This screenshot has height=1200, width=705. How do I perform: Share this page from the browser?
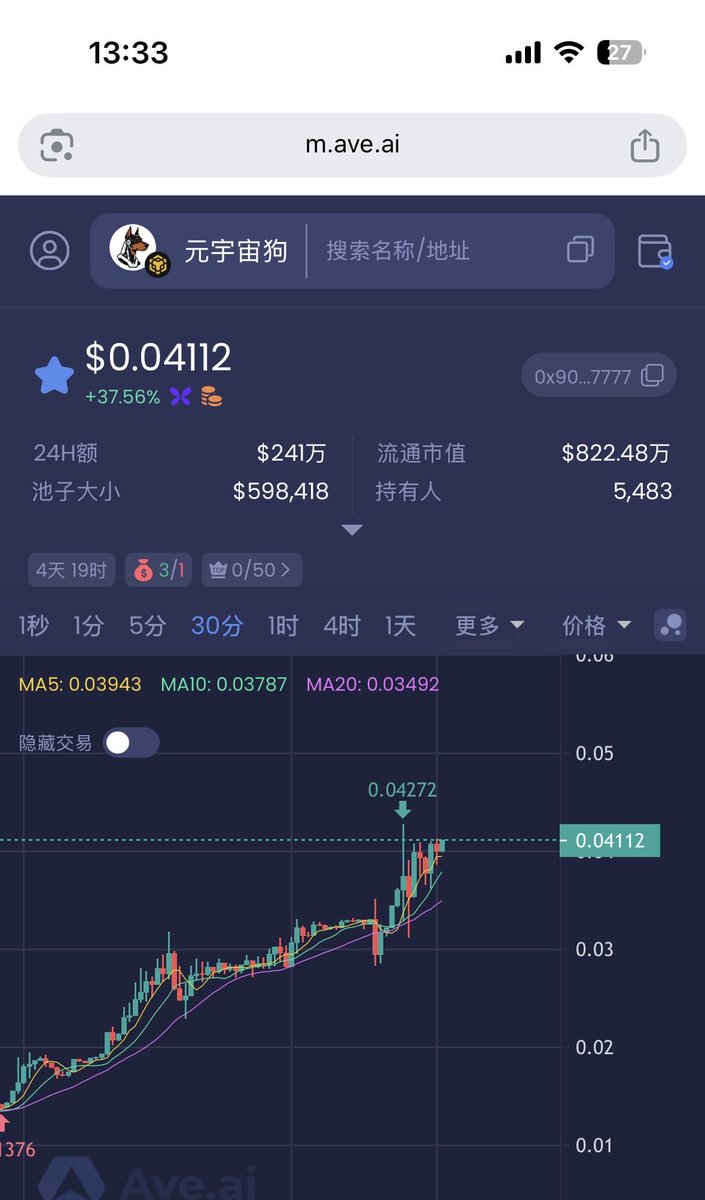tap(645, 145)
